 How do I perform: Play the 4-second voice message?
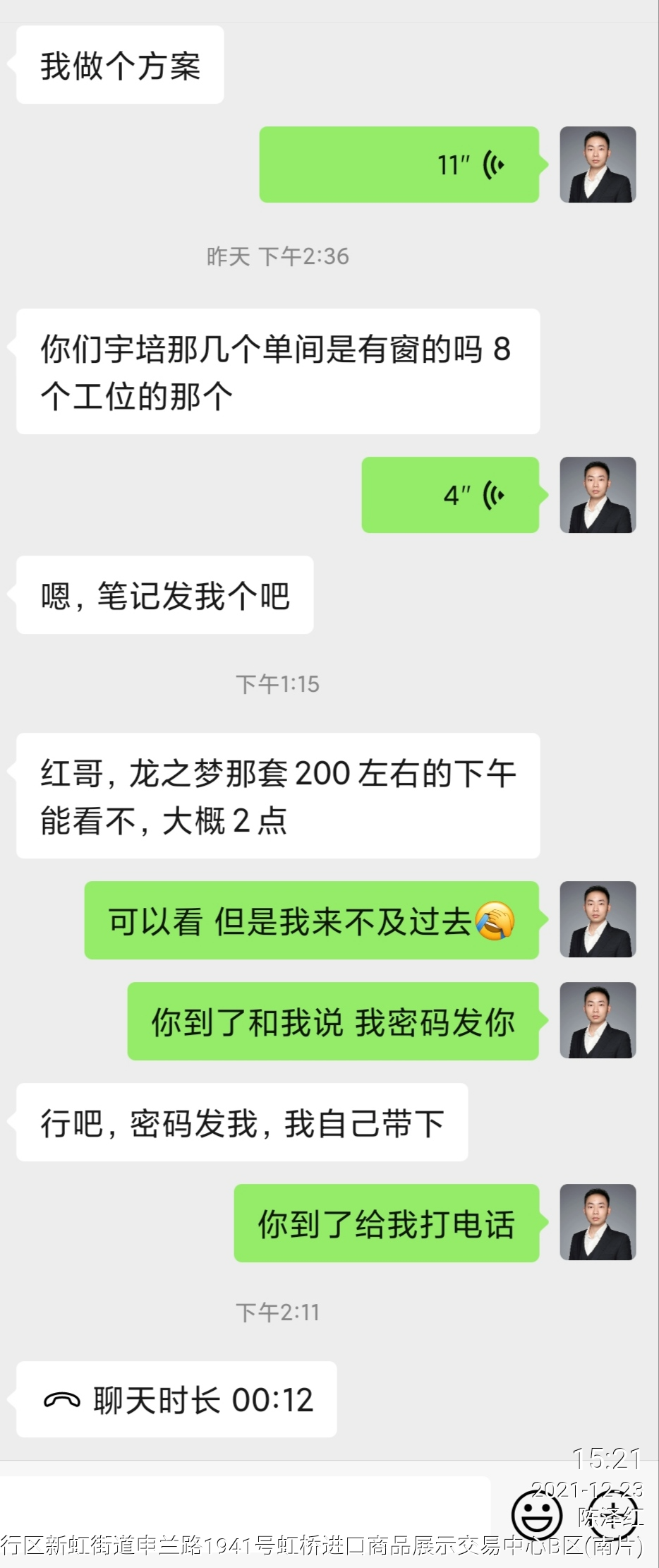pyautogui.click(x=450, y=495)
